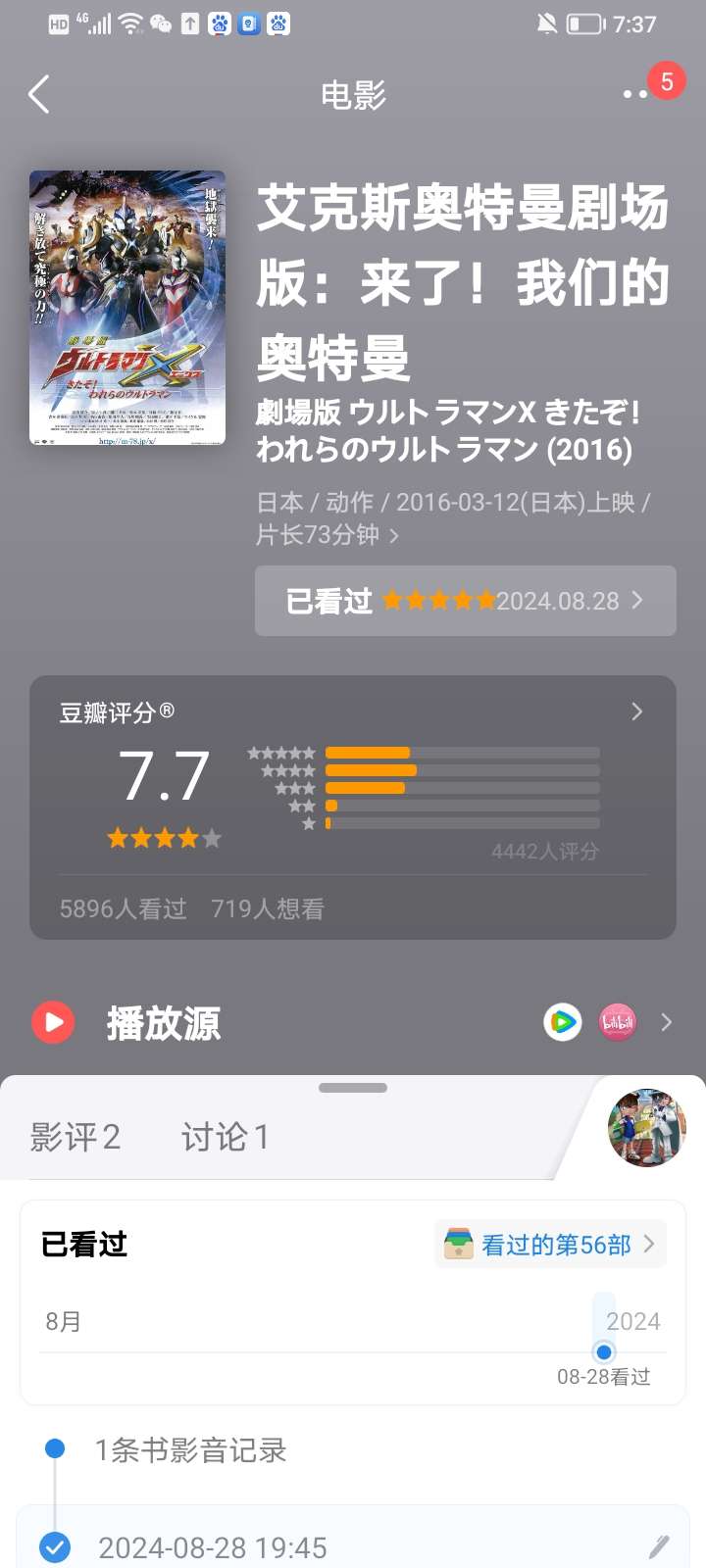
Task: Open the overflow menu with badge
Action: [636, 93]
